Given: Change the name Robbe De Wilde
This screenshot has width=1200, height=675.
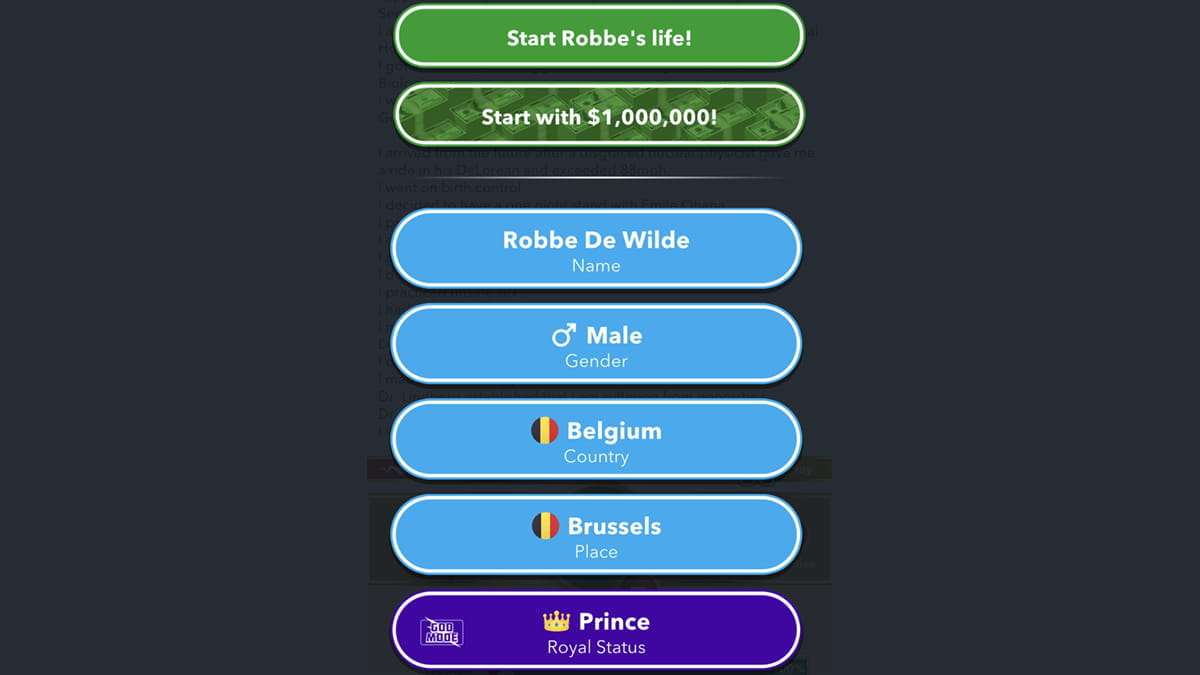Looking at the screenshot, I should click(596, 250).
